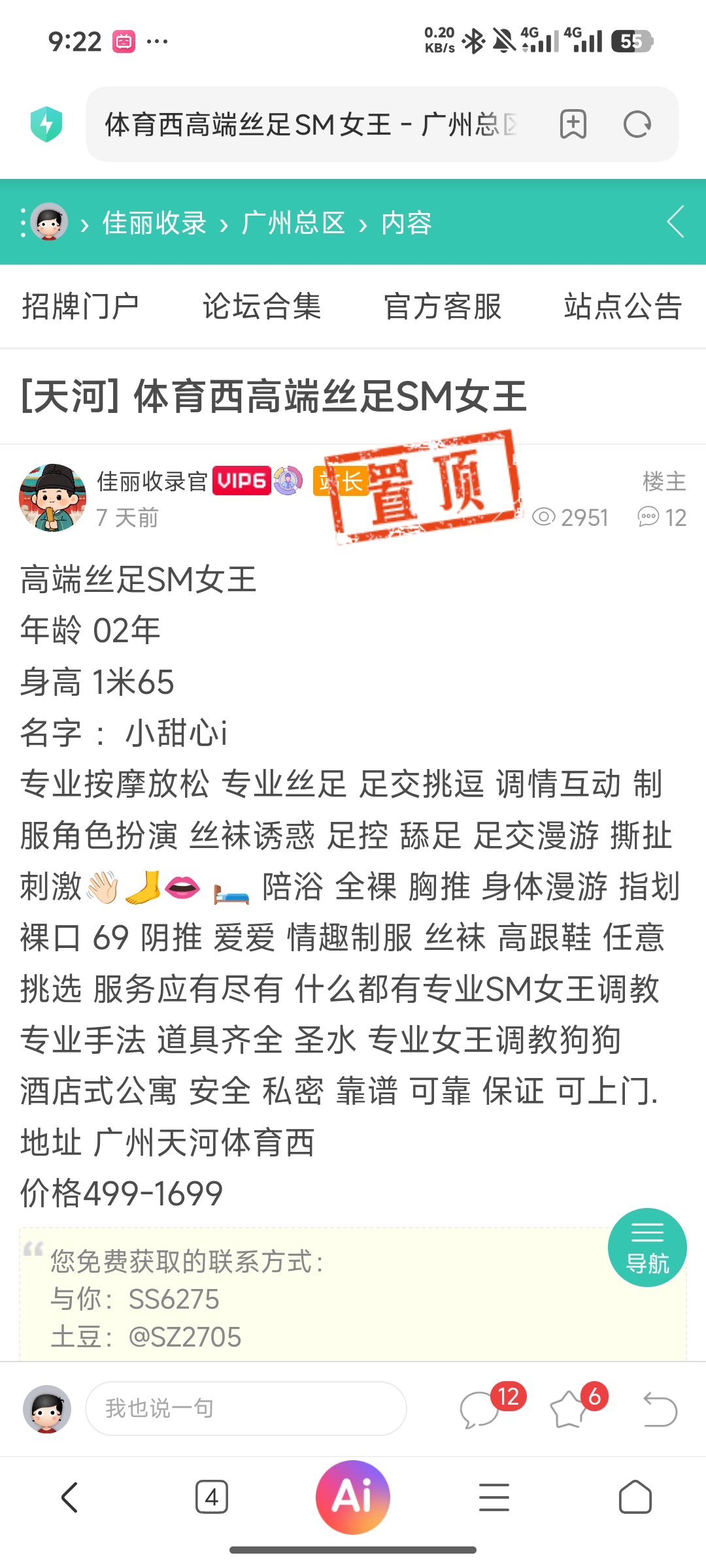This screenshot has width=706, height=1568.
Task: Go to 佳丽收录 breadcrumb
Action: [x=154, y=223]
